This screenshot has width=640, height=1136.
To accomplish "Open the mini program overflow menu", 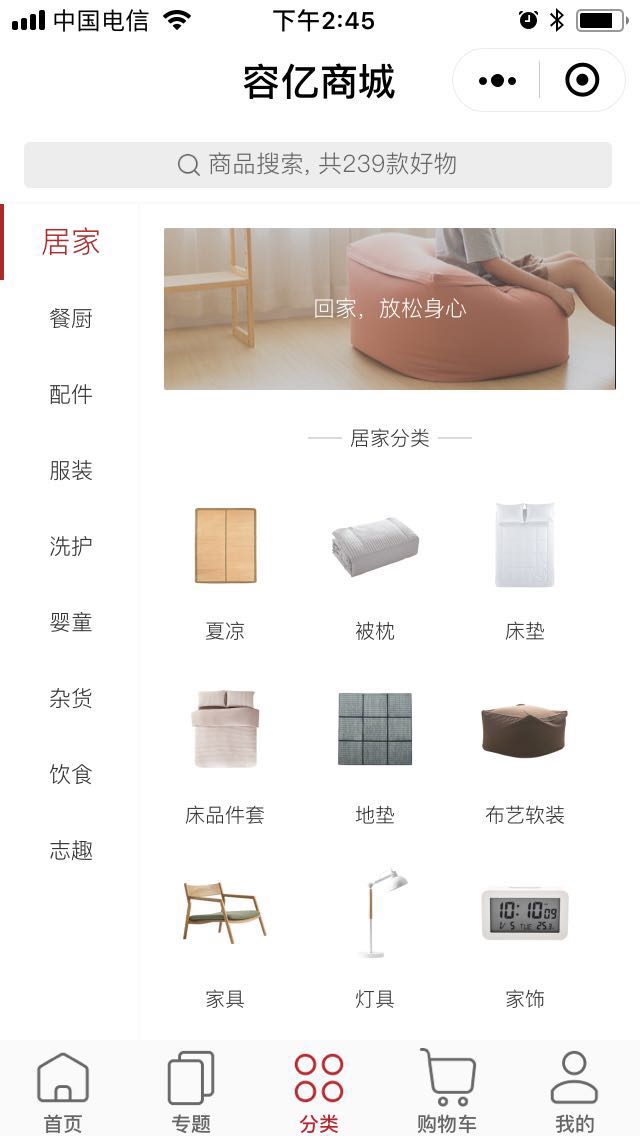I will point(497,80).
